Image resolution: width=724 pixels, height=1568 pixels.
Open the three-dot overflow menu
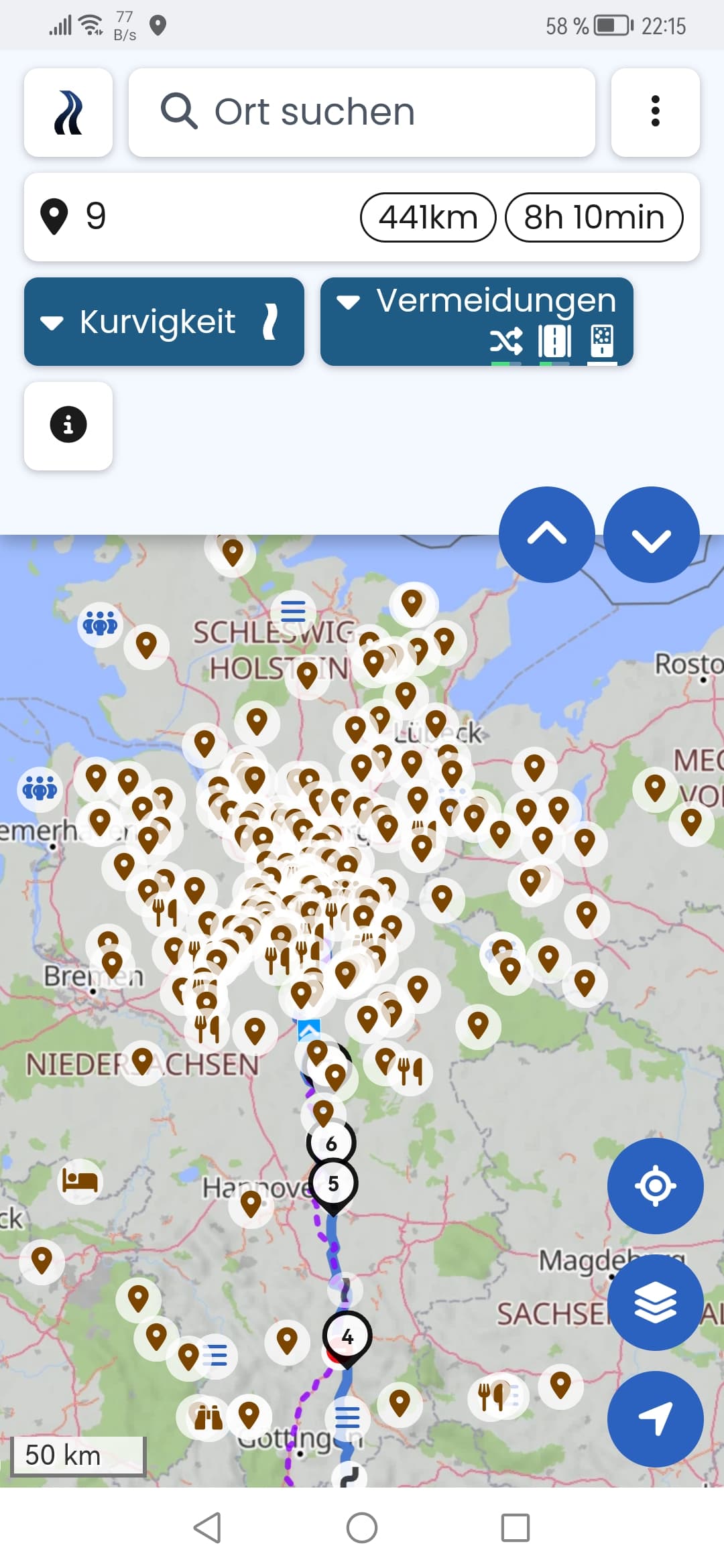click(x=655, y=112)
